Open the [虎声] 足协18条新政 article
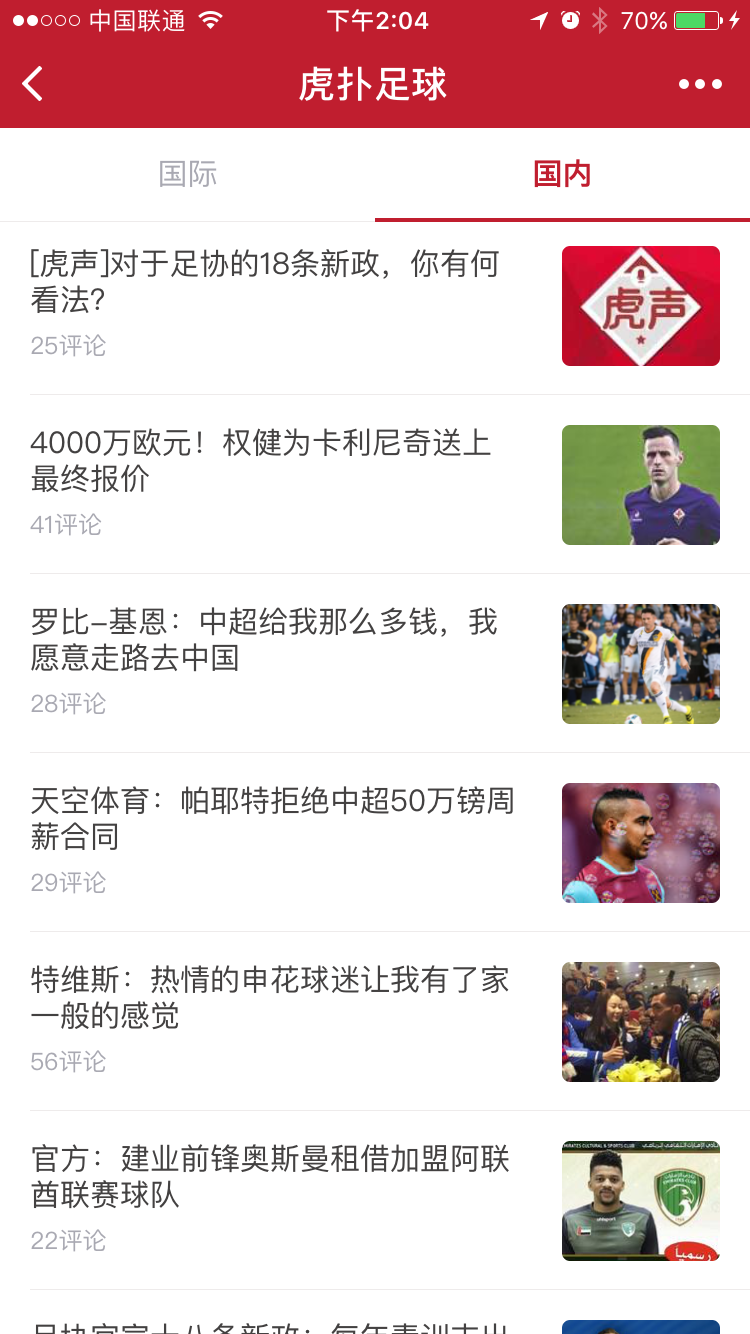This screenshot has height=1334, width=750. pos(265,282)
